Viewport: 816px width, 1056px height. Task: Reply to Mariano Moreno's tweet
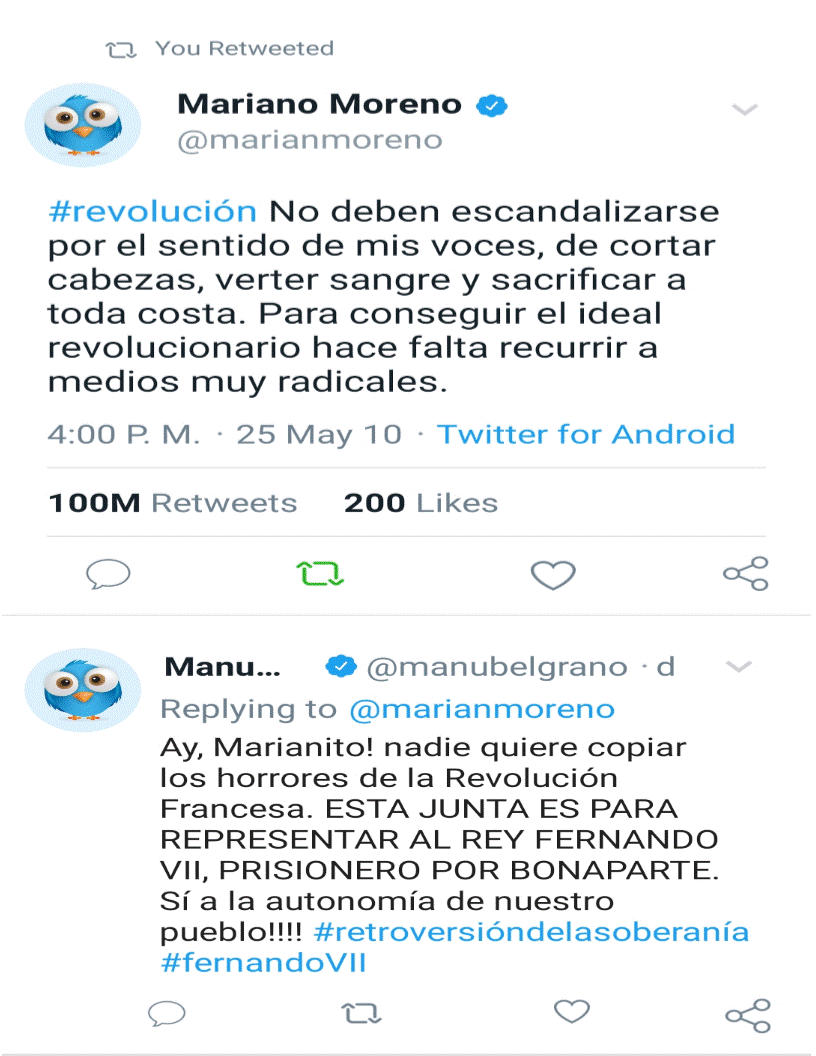(x=108, y=574)
